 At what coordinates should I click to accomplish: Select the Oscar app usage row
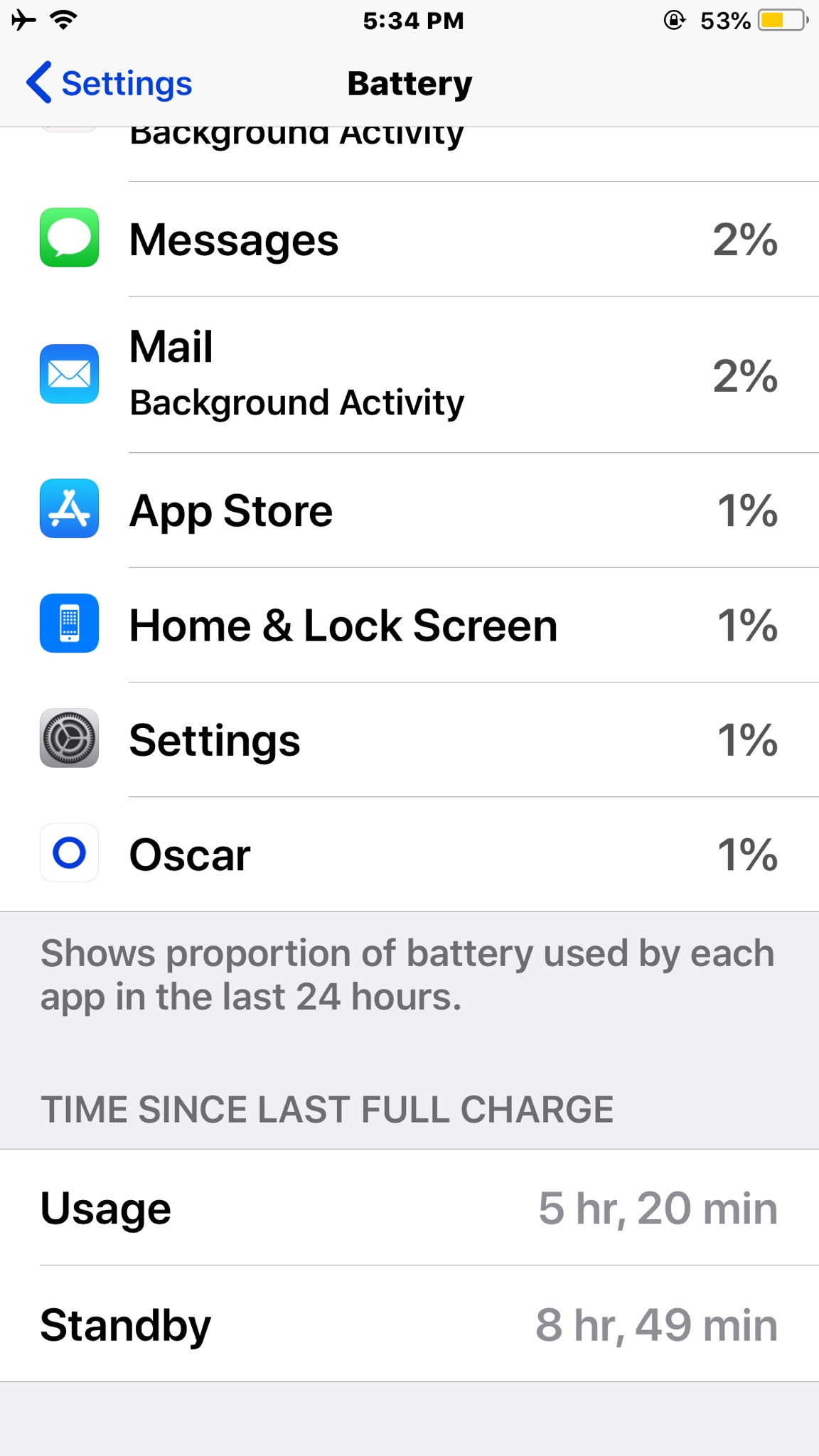409,854
